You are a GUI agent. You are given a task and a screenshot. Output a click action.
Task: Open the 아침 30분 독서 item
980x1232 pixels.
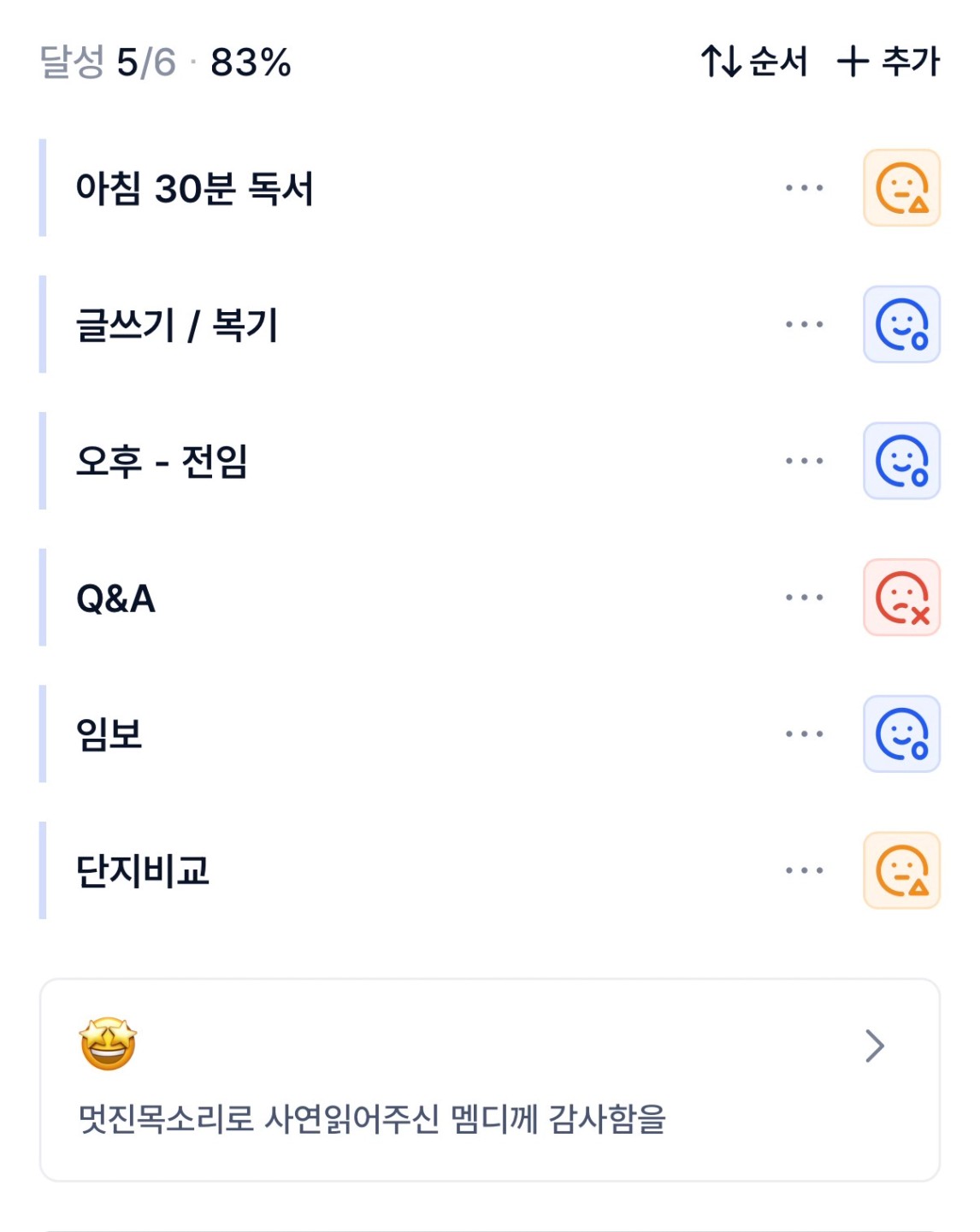tap(195, 188)
